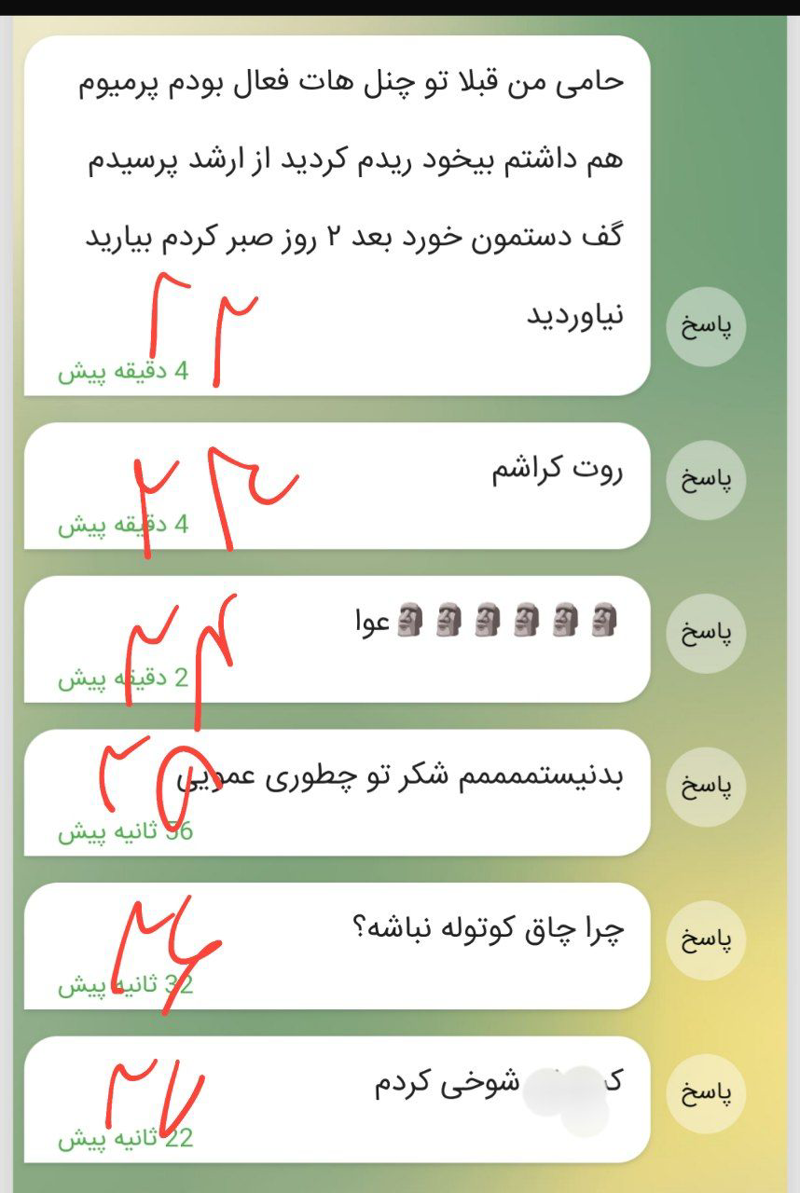
Task: Tap پاسخ beside بدنیستمممم شکر تو چطوری
Action: click(706, 787)
